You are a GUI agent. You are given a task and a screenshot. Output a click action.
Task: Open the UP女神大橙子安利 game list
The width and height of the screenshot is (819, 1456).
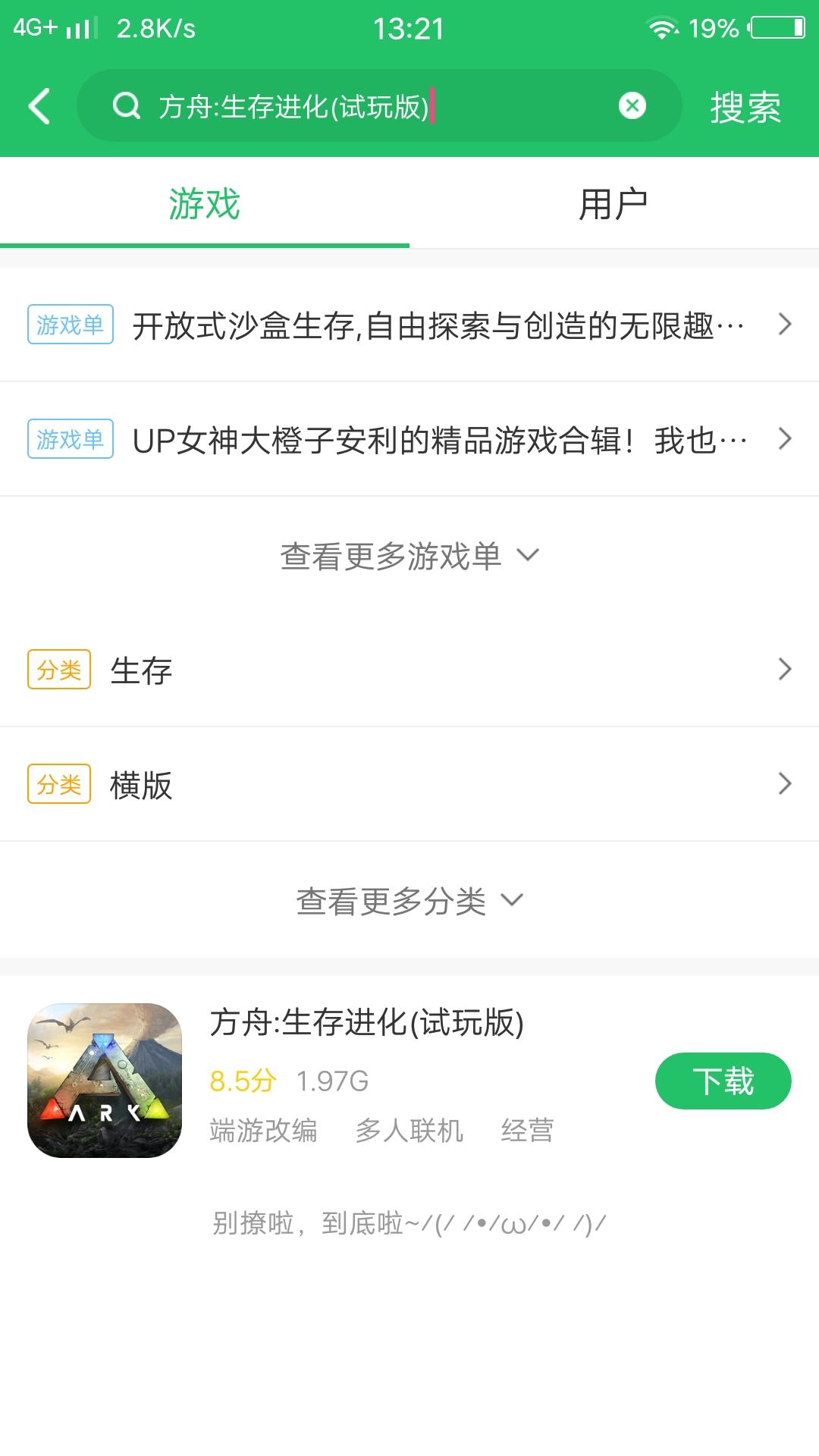tap(409, 440)
